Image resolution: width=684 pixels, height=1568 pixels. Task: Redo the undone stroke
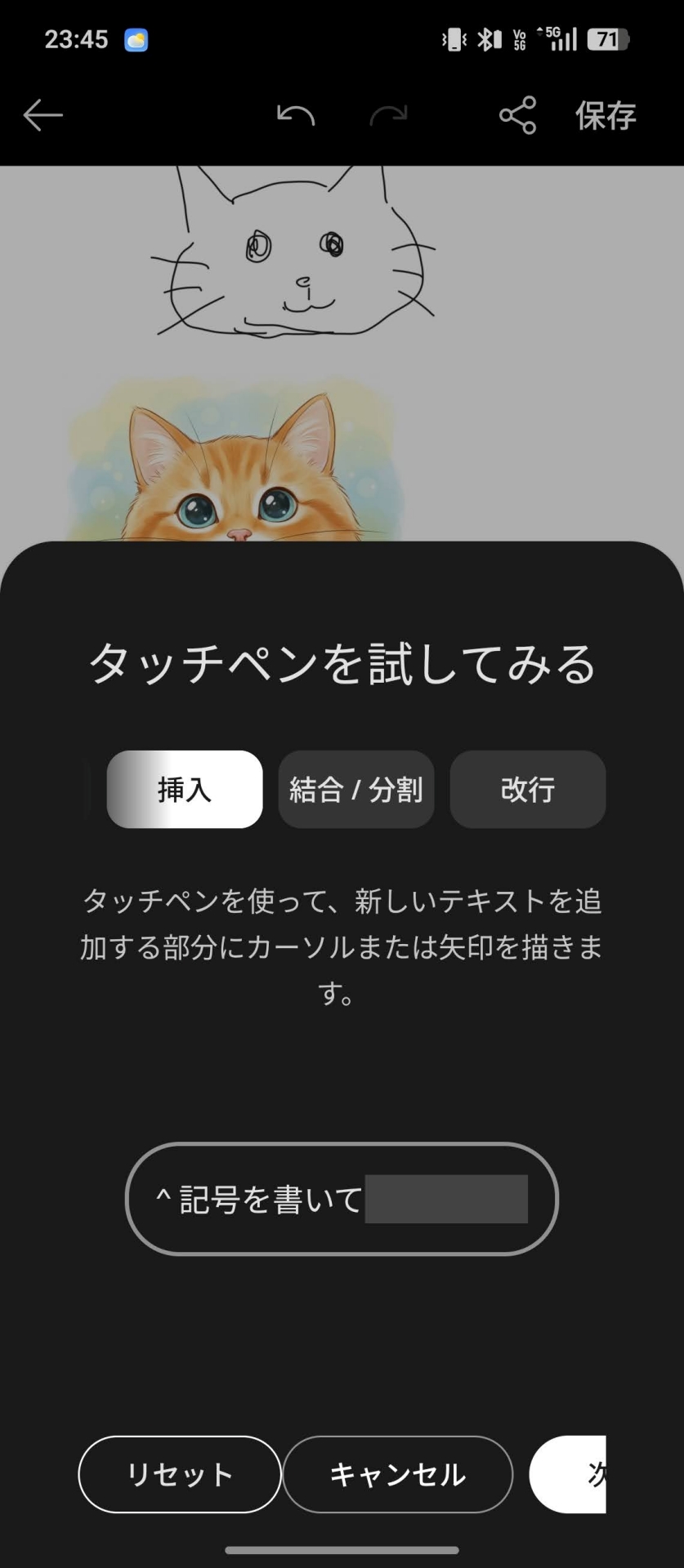[x=387, y=116]
